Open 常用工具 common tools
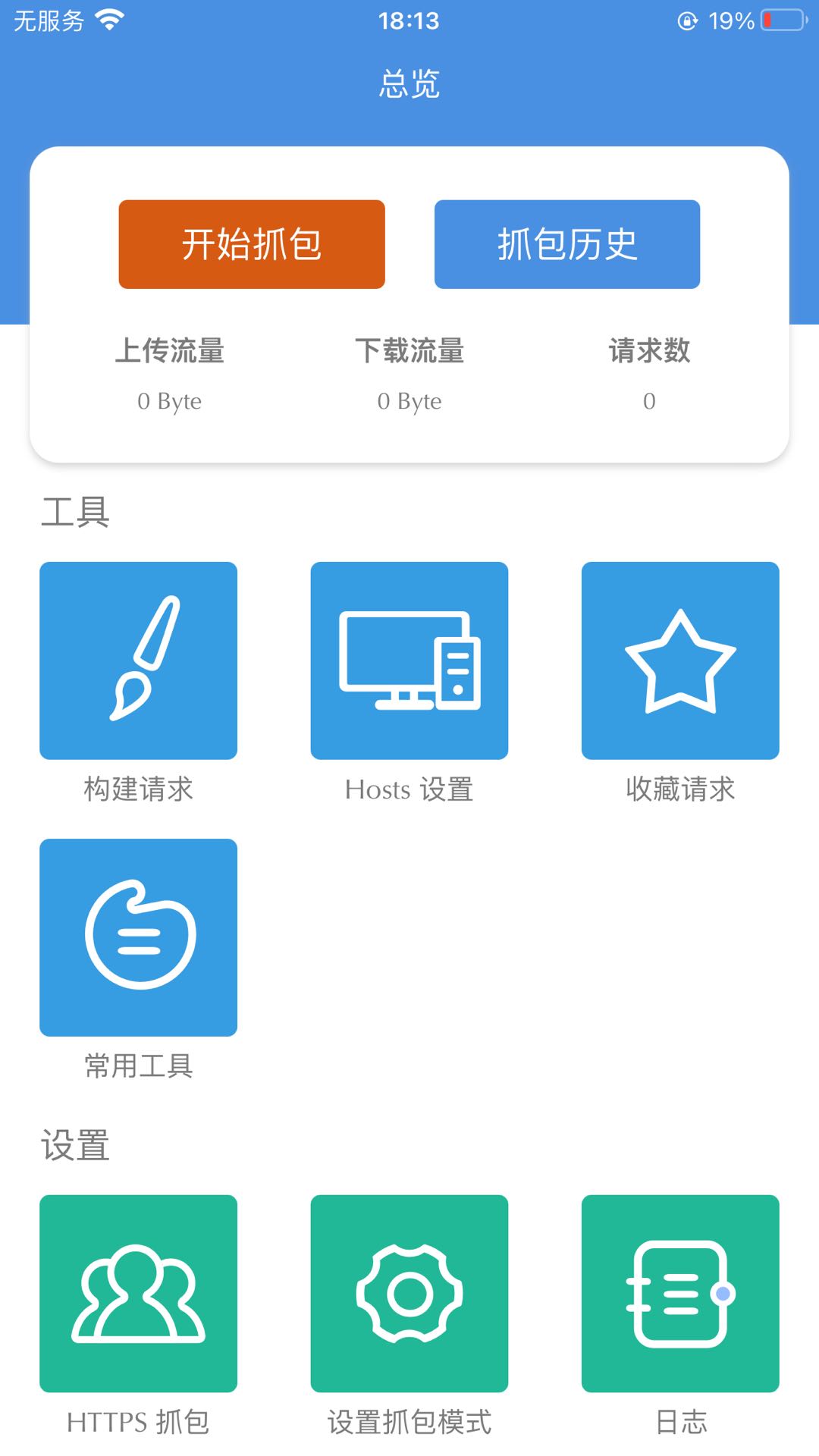This screenshot has height=1456, width=819. point(138,937)
